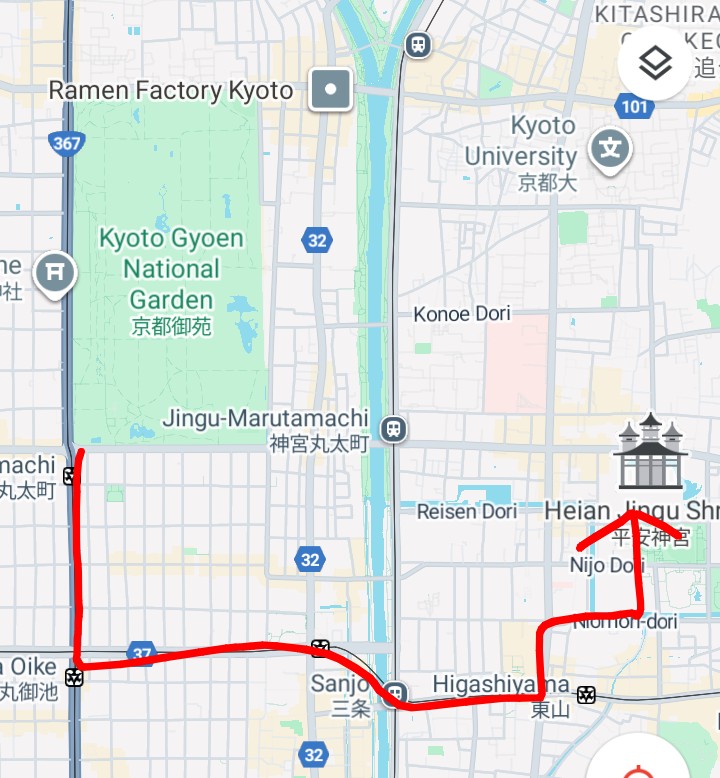The height and width of the screenshot is (778, 720).
Task: Select the Jingu-Marutamachi station icon
Action: click(x=397, y=428)
